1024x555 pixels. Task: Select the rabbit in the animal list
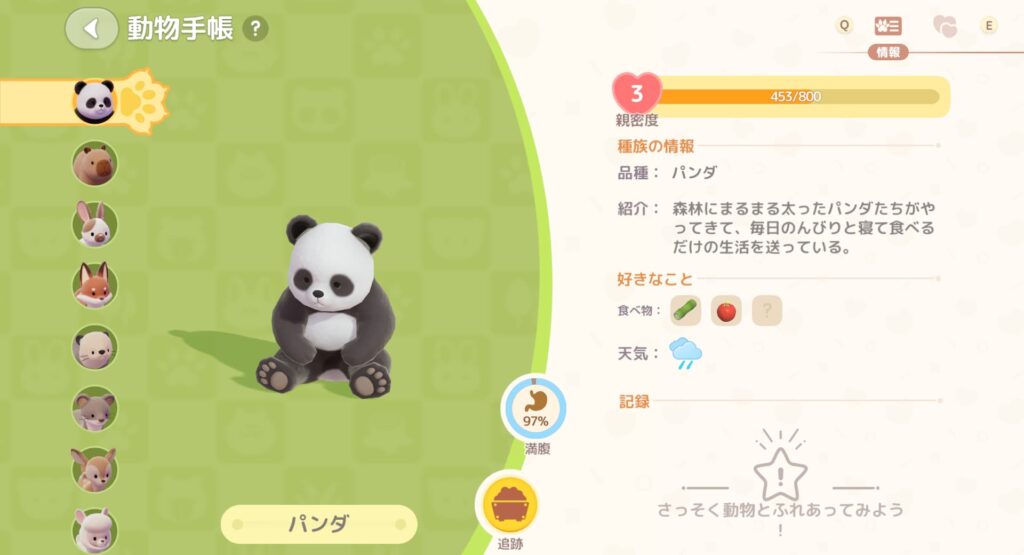click(x=95, y=224)
